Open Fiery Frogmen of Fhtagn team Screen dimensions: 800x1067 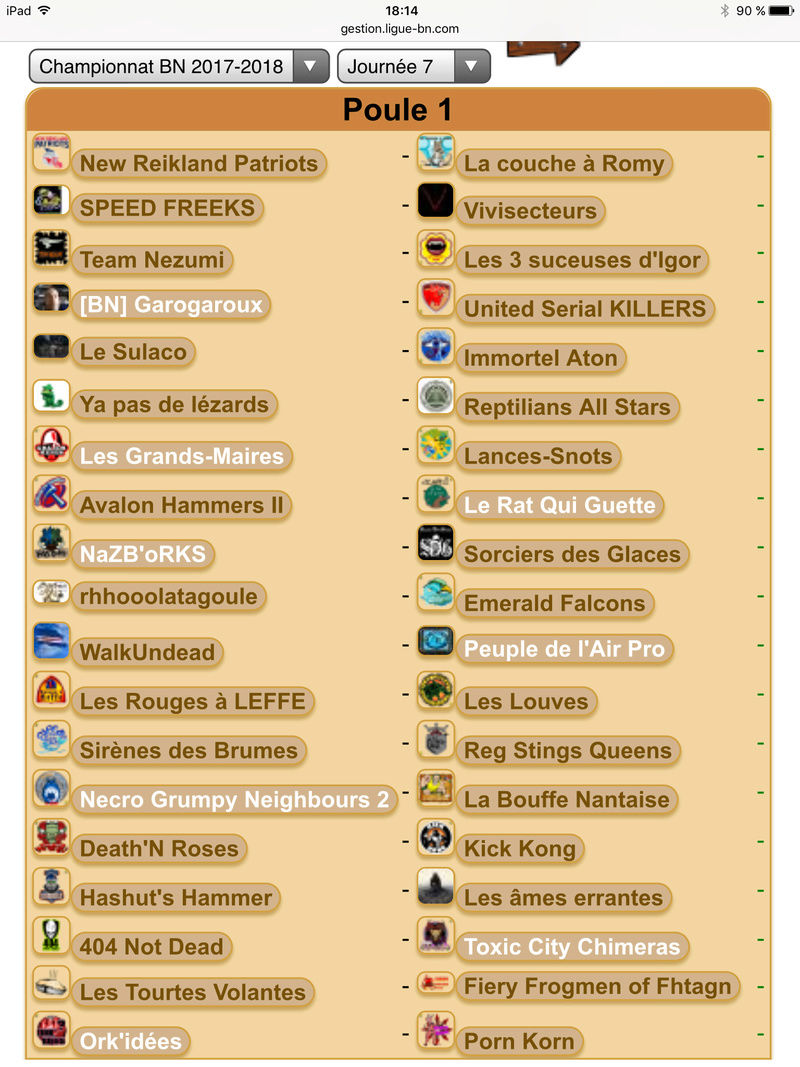(x=597, y=986)
